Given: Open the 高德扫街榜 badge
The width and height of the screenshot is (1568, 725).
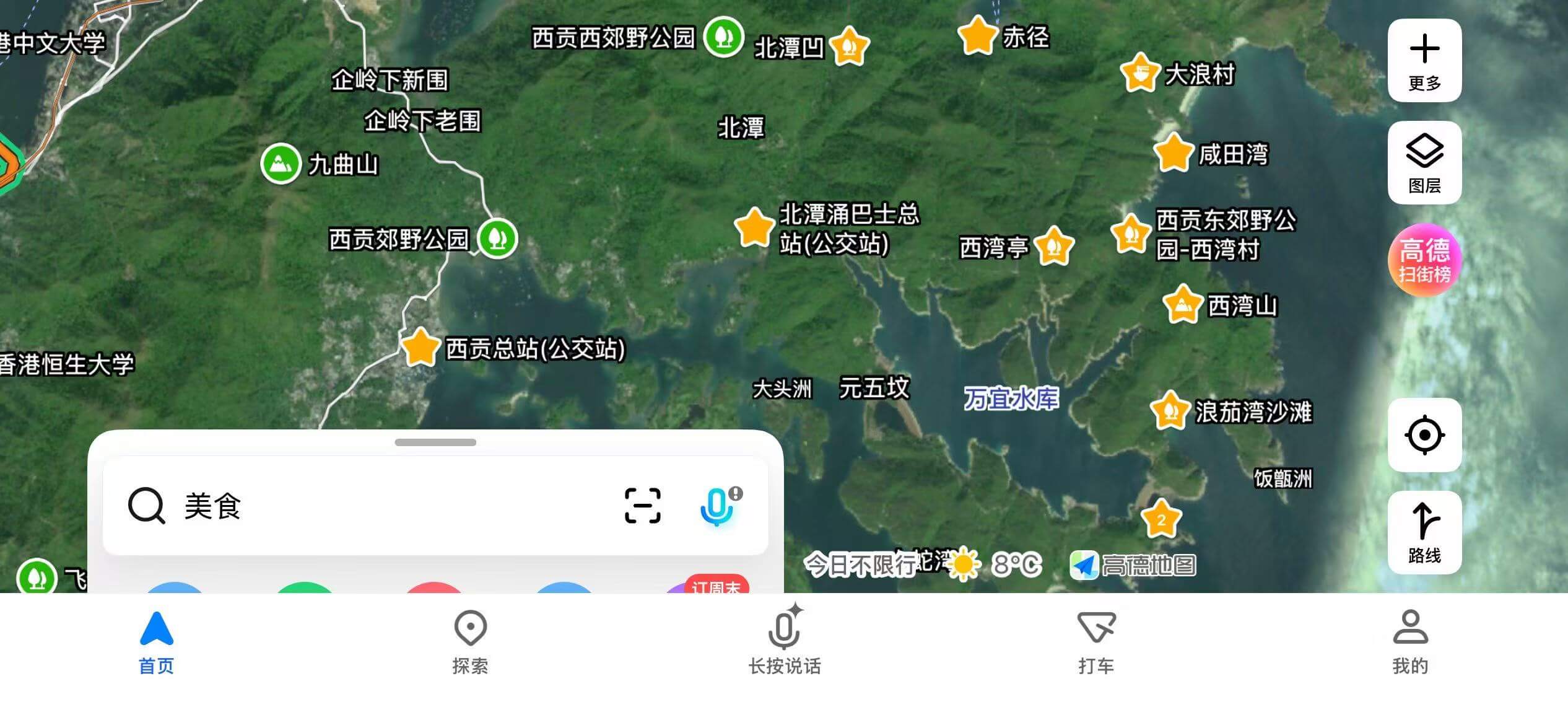Looking at the screenshot, I should (x=1424, y=260).
